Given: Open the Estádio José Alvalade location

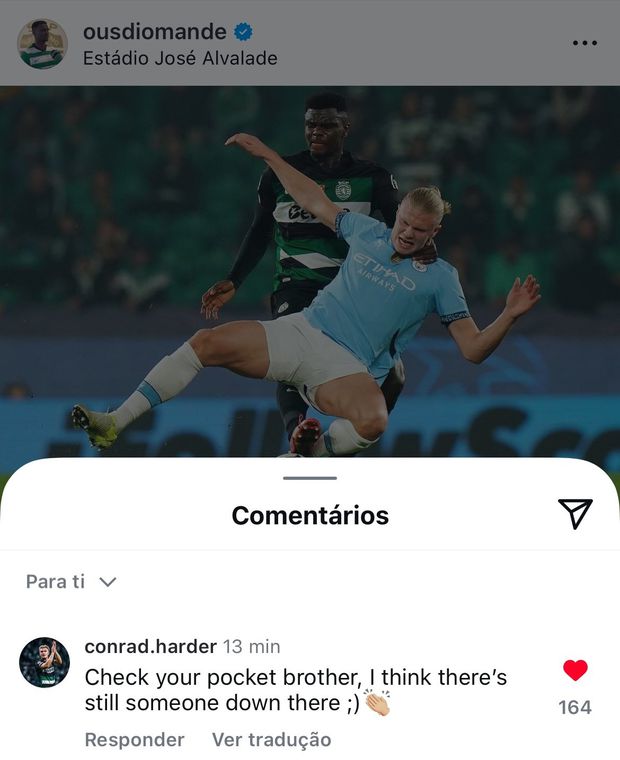Looking at the screenshot, I should tap(181, 58).
